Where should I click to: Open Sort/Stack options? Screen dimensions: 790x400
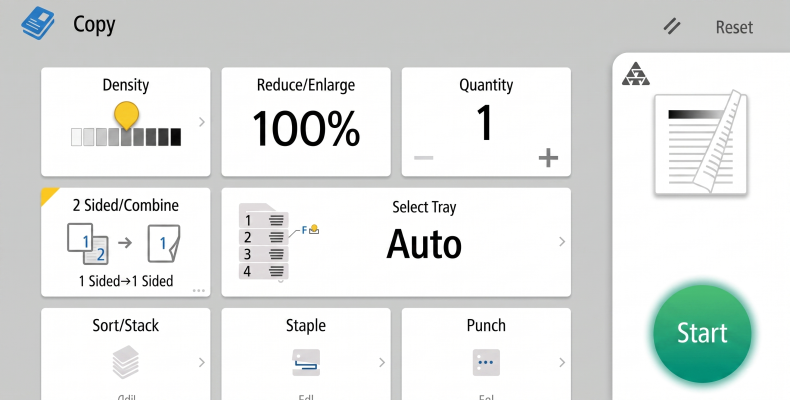click(x=126, y=353)
